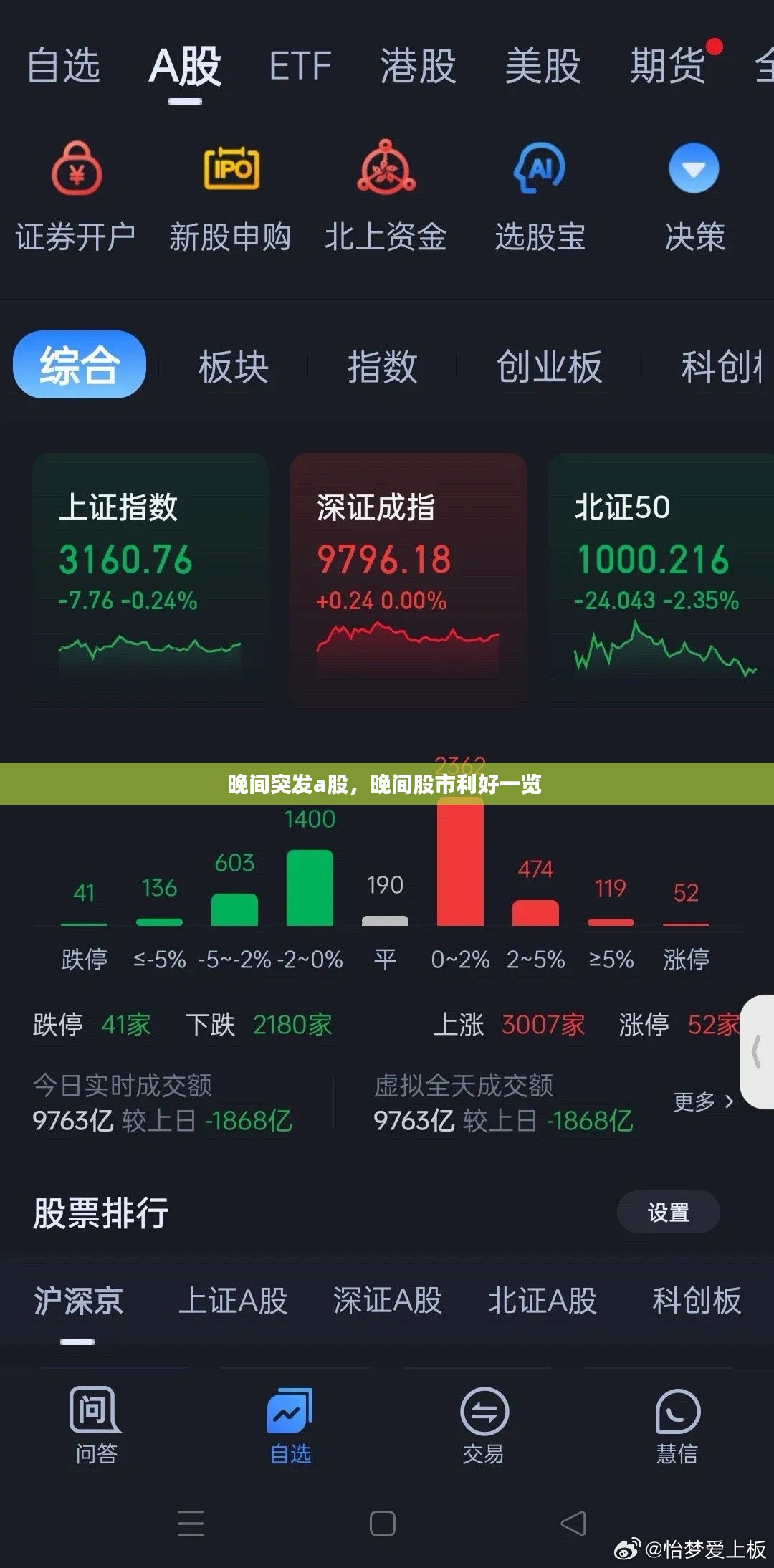The width and height of the screenshot is (774, 1568).
Task: Switch ranking to 上证A股
Action: [233, 1301]
